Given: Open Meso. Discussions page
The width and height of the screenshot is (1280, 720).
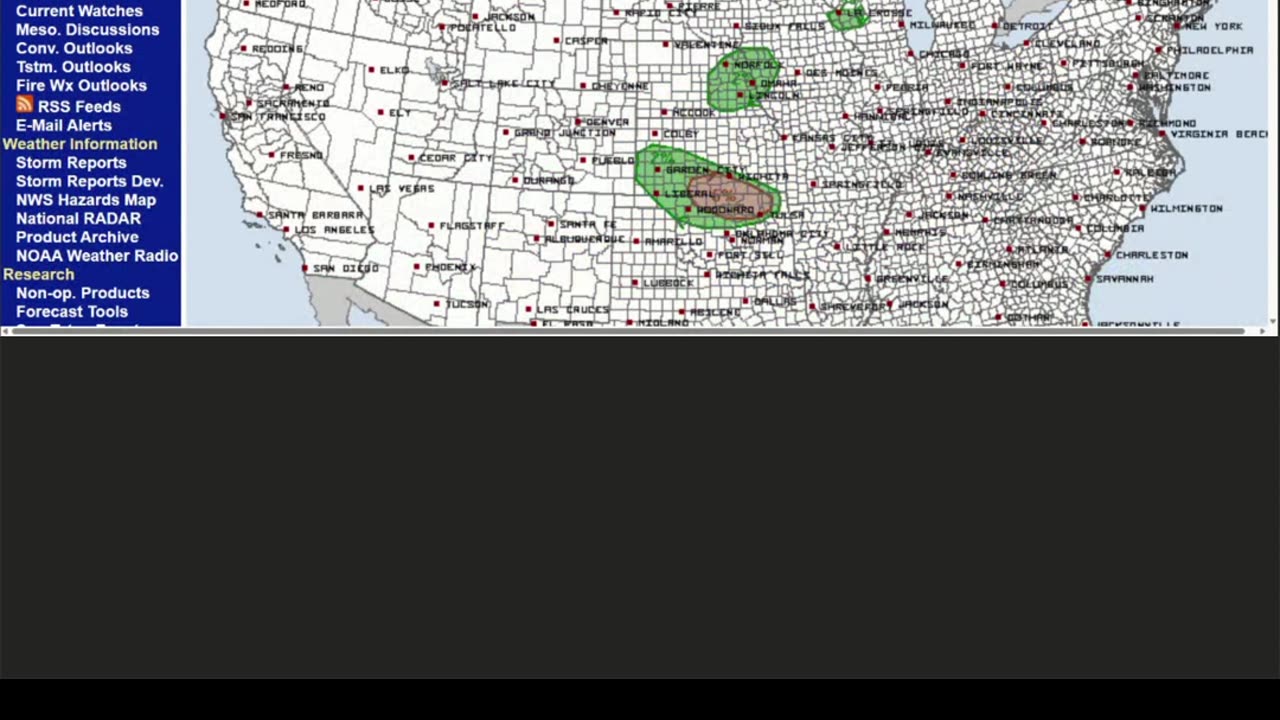Looking at the screenshot, I should pyautogui.click(x=87, y=30).
